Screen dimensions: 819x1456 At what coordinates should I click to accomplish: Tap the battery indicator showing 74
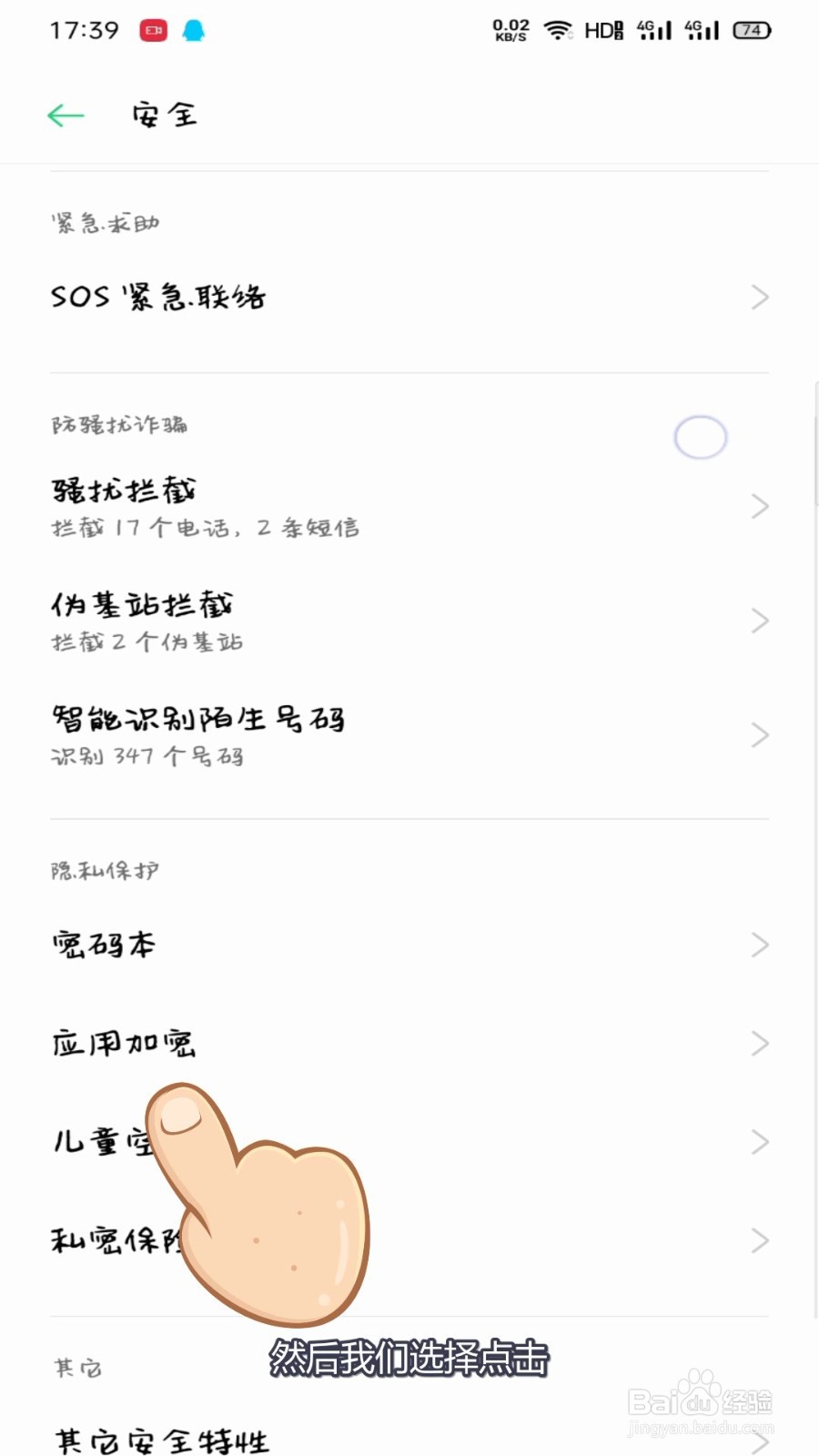[752, 30]
